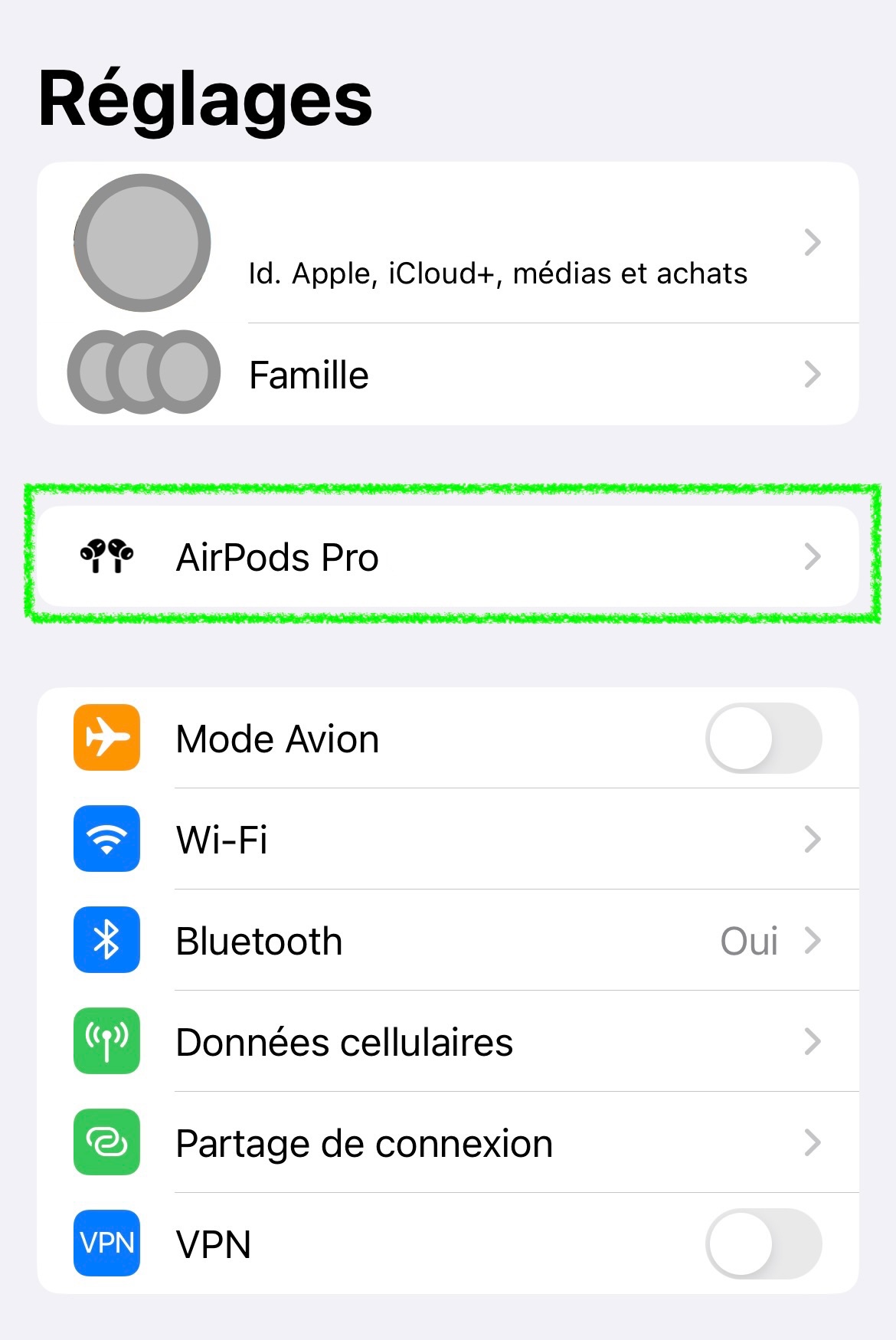
Task: Turn on the VPN switch
Action: (763, 1243)
